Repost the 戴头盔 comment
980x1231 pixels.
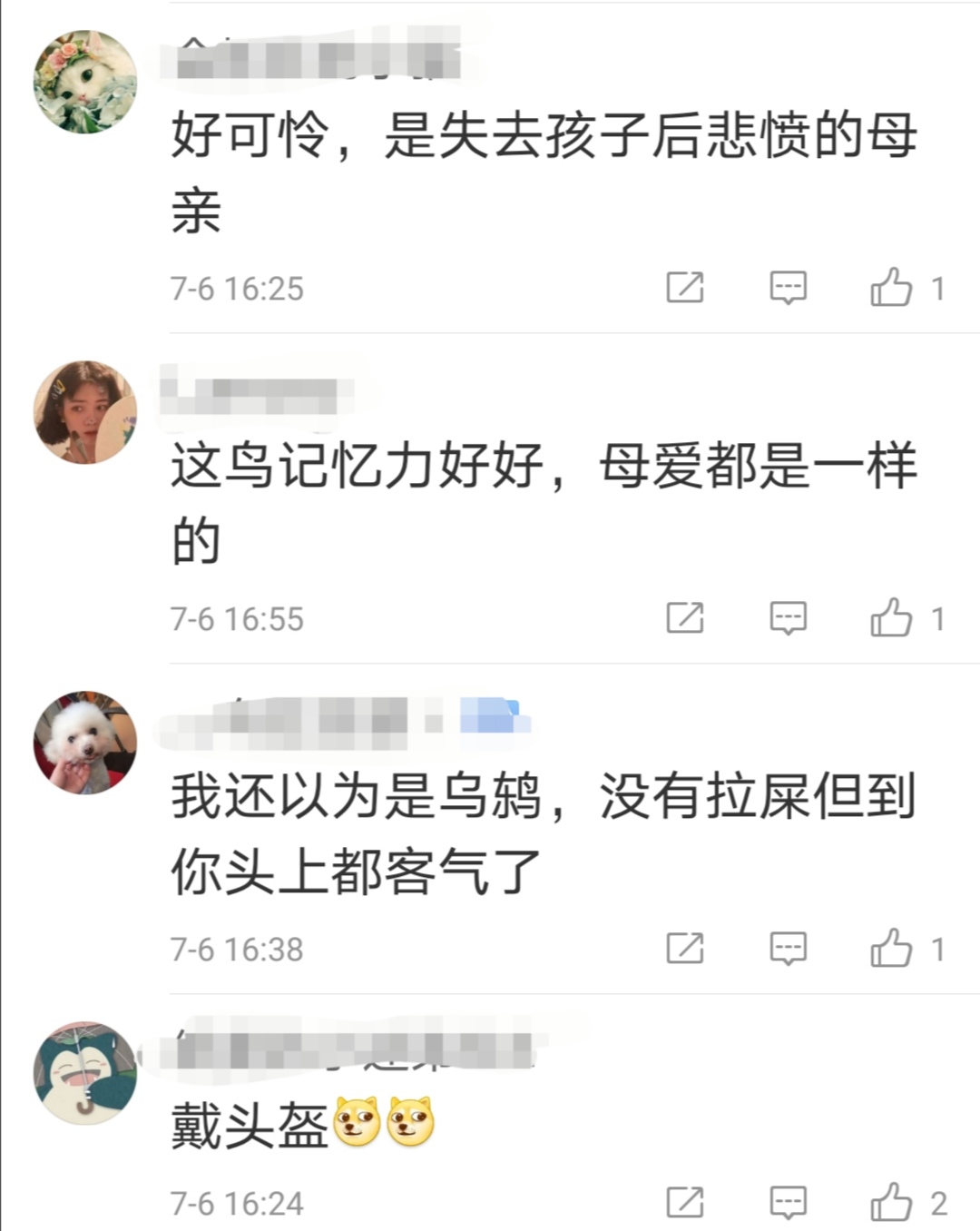point(684,1203)
